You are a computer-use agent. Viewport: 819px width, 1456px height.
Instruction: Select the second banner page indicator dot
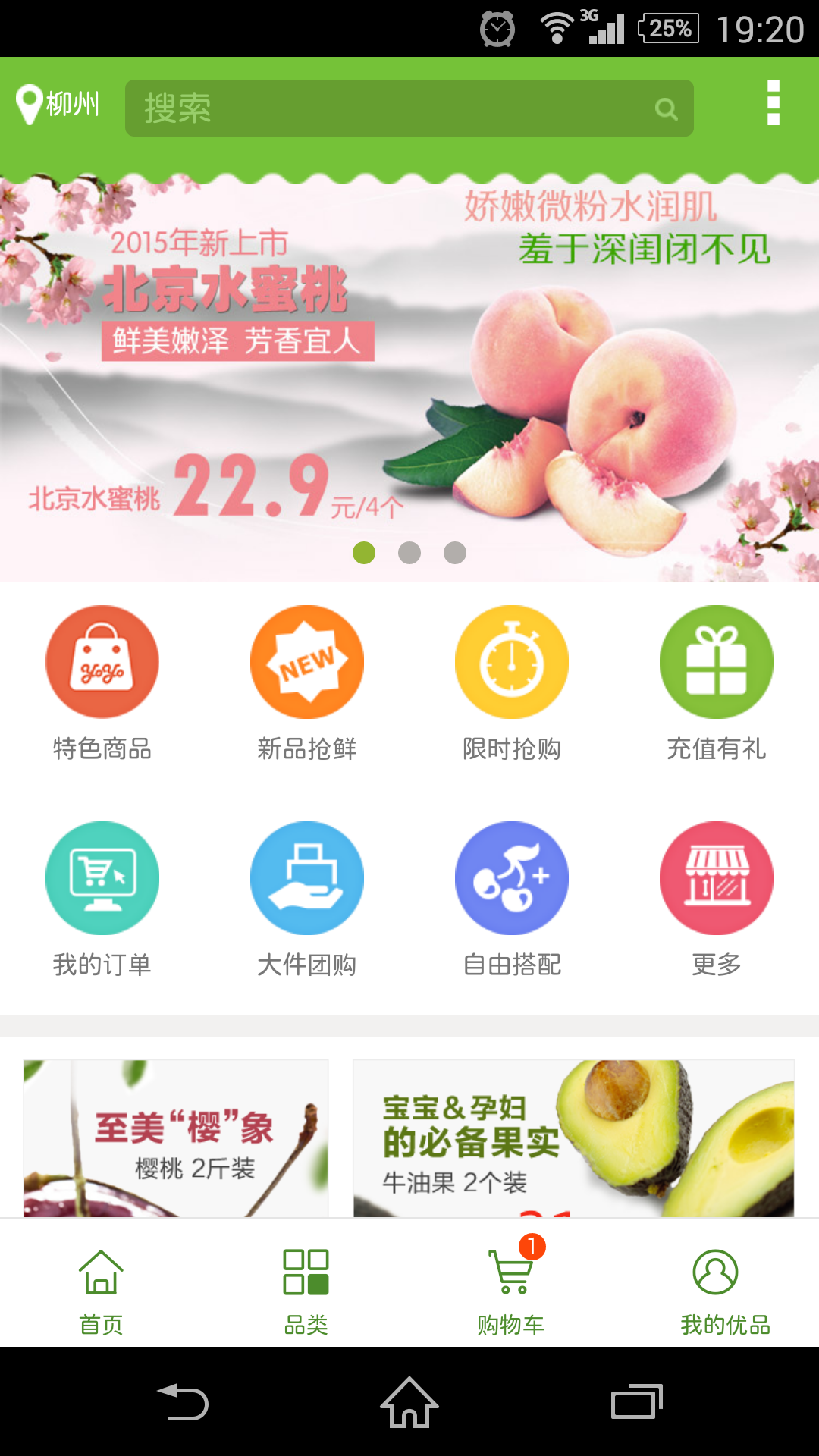pos(409,553)
